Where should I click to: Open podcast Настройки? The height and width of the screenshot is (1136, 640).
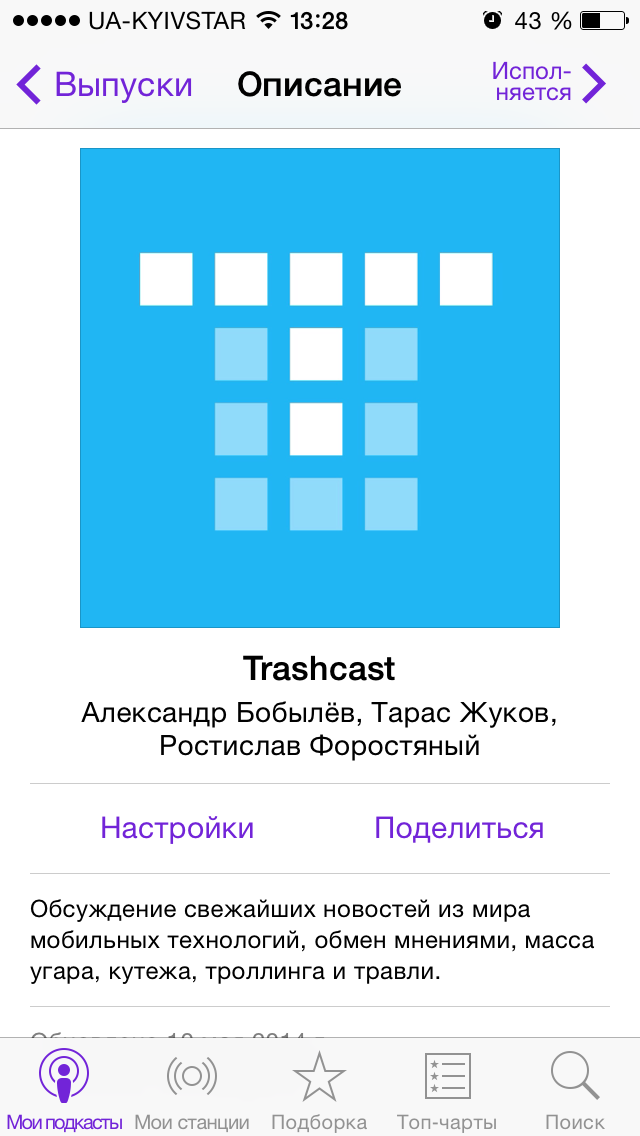pos(177,827)
